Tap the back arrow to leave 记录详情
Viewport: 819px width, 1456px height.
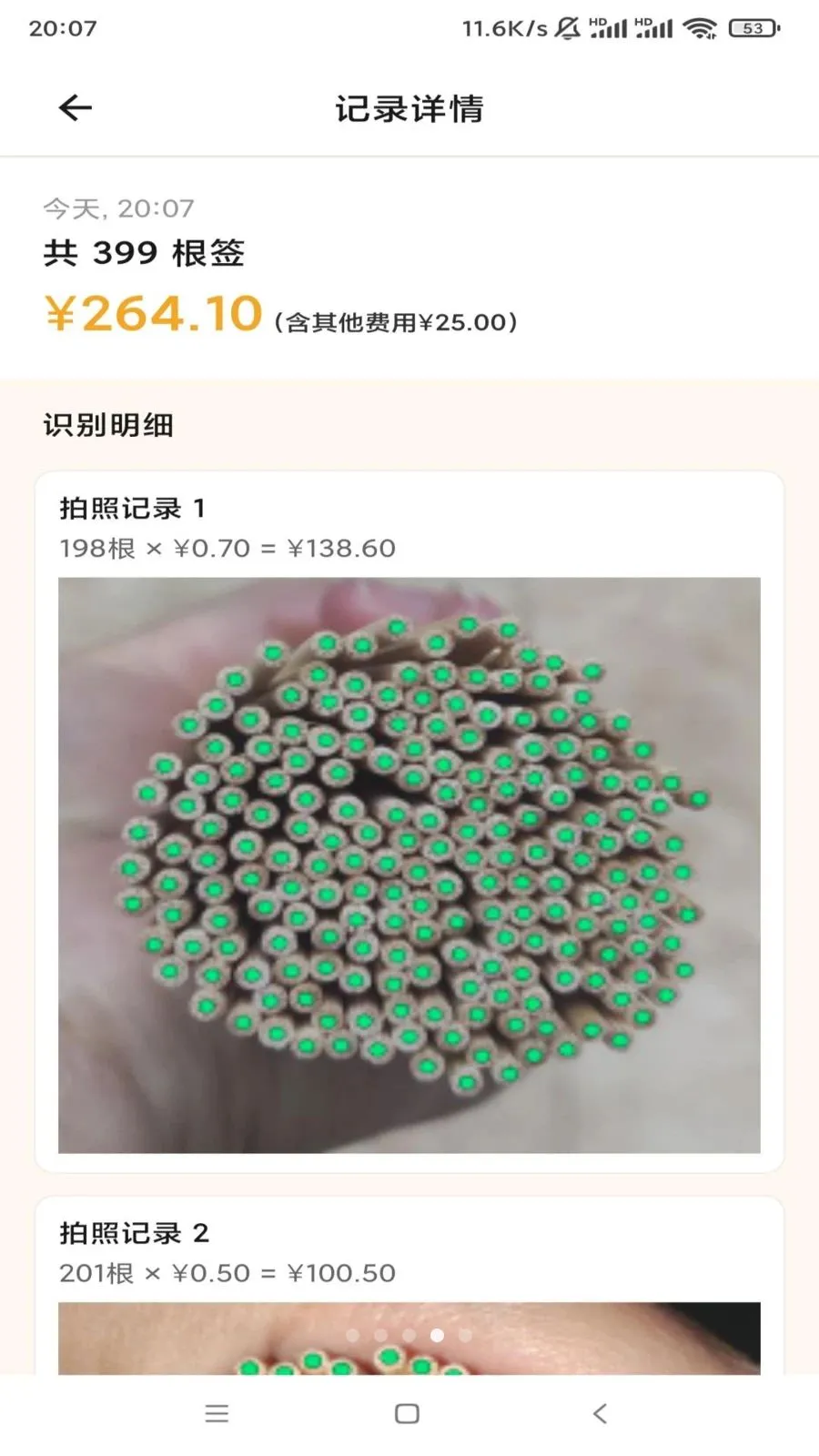(x=75, y=106)
